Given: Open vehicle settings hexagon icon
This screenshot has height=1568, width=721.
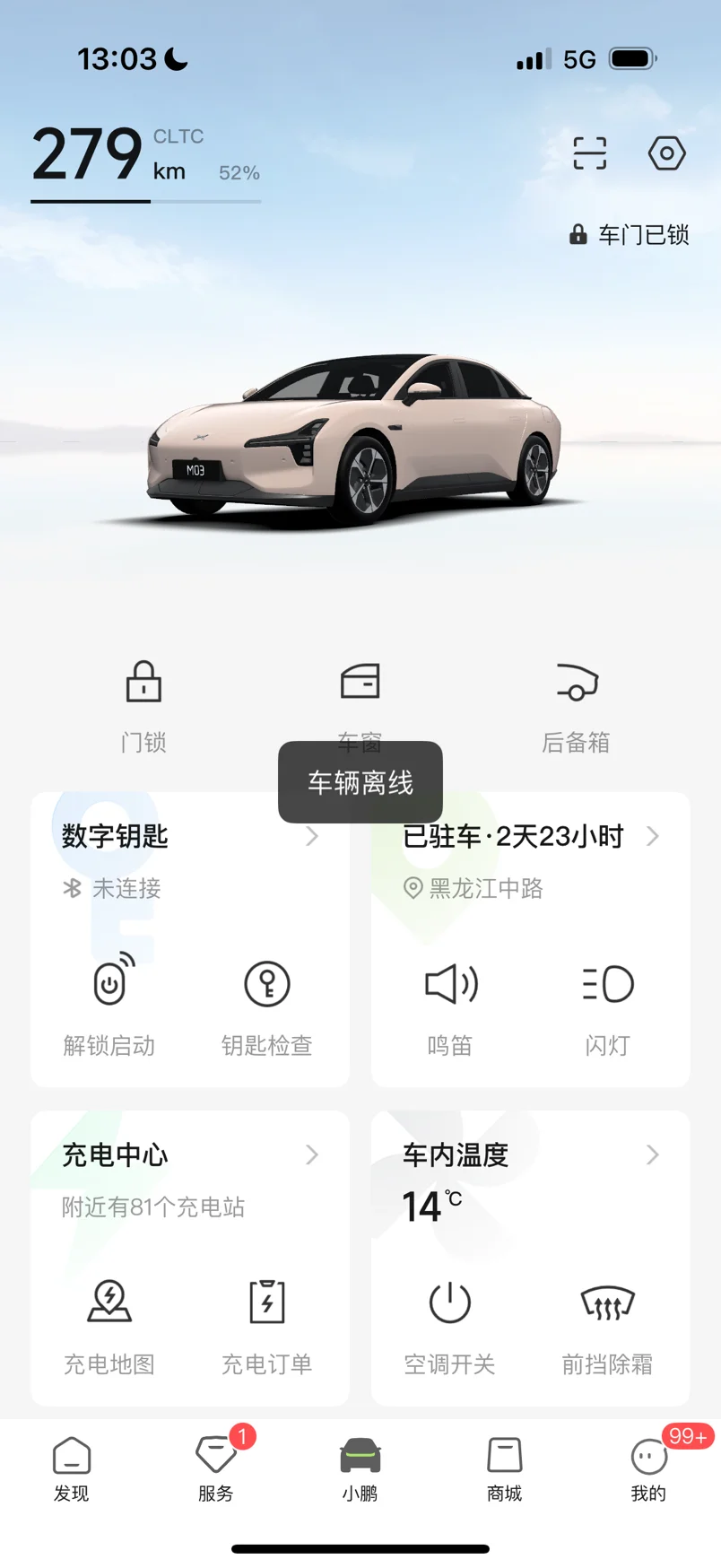Looking at the screenshot, I should [666, 153].
